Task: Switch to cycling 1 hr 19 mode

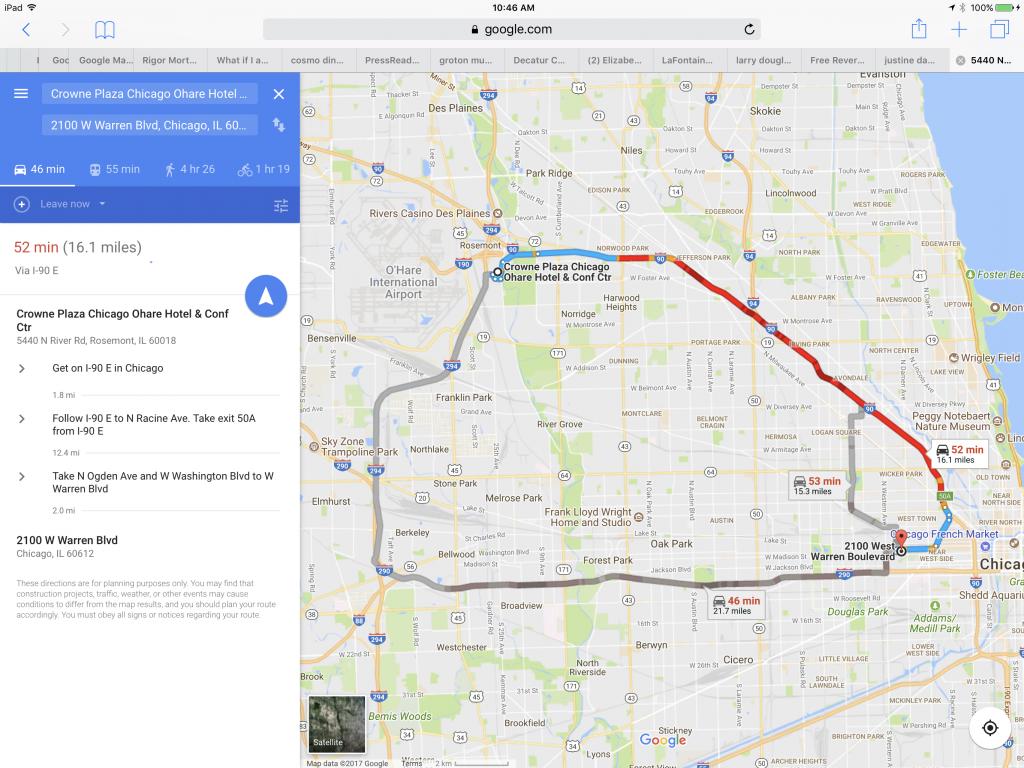Action: pyautogui.click(x=263, y=169)
